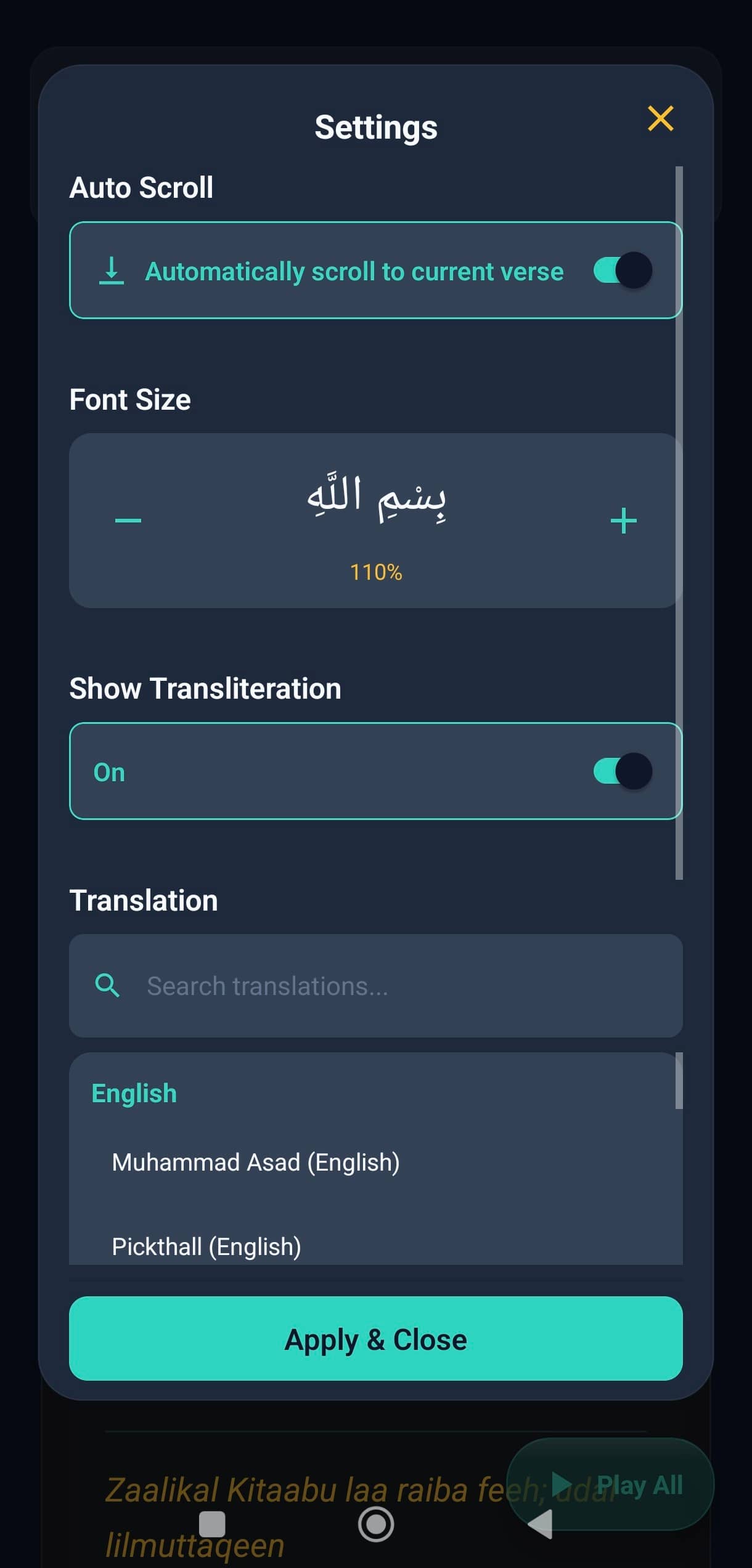Screen dimensions: 752x1568
Task: Select Pickthall (English) translation
Action: (x=206, y=1246)
